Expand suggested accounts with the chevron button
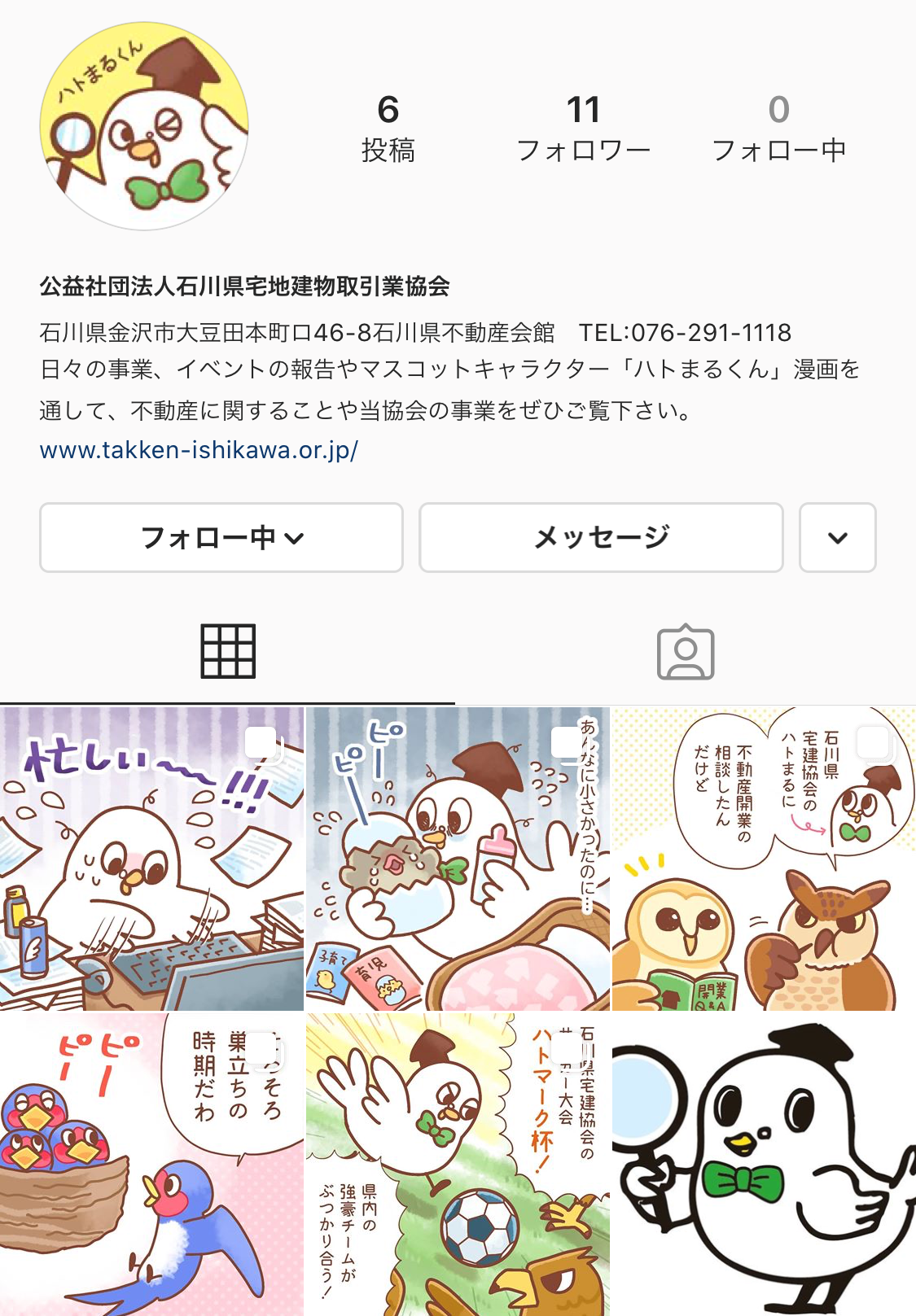This screenshot has height=1316, width=916. point(837,537)
